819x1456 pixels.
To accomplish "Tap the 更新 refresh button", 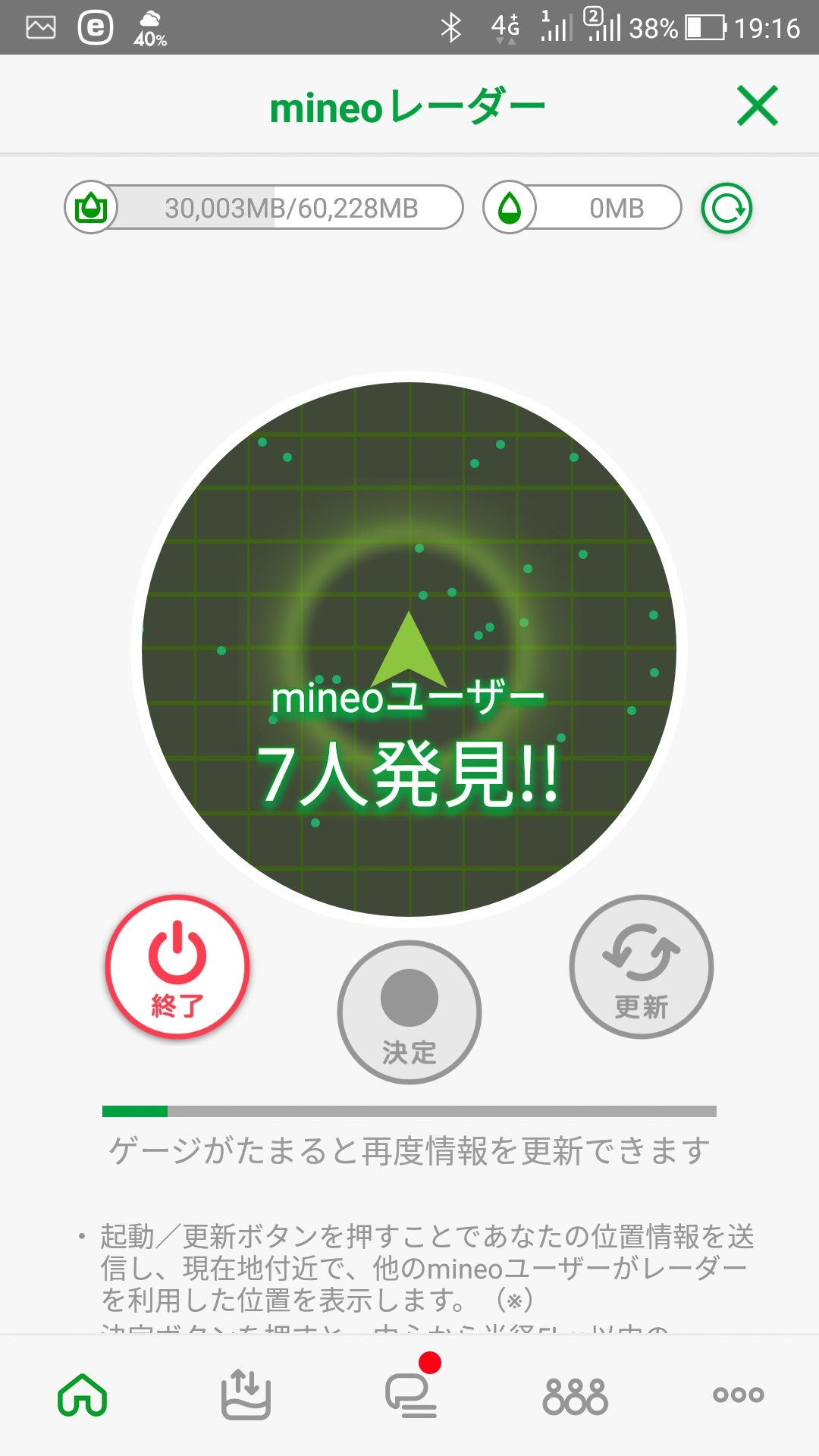I will (642, 967).
